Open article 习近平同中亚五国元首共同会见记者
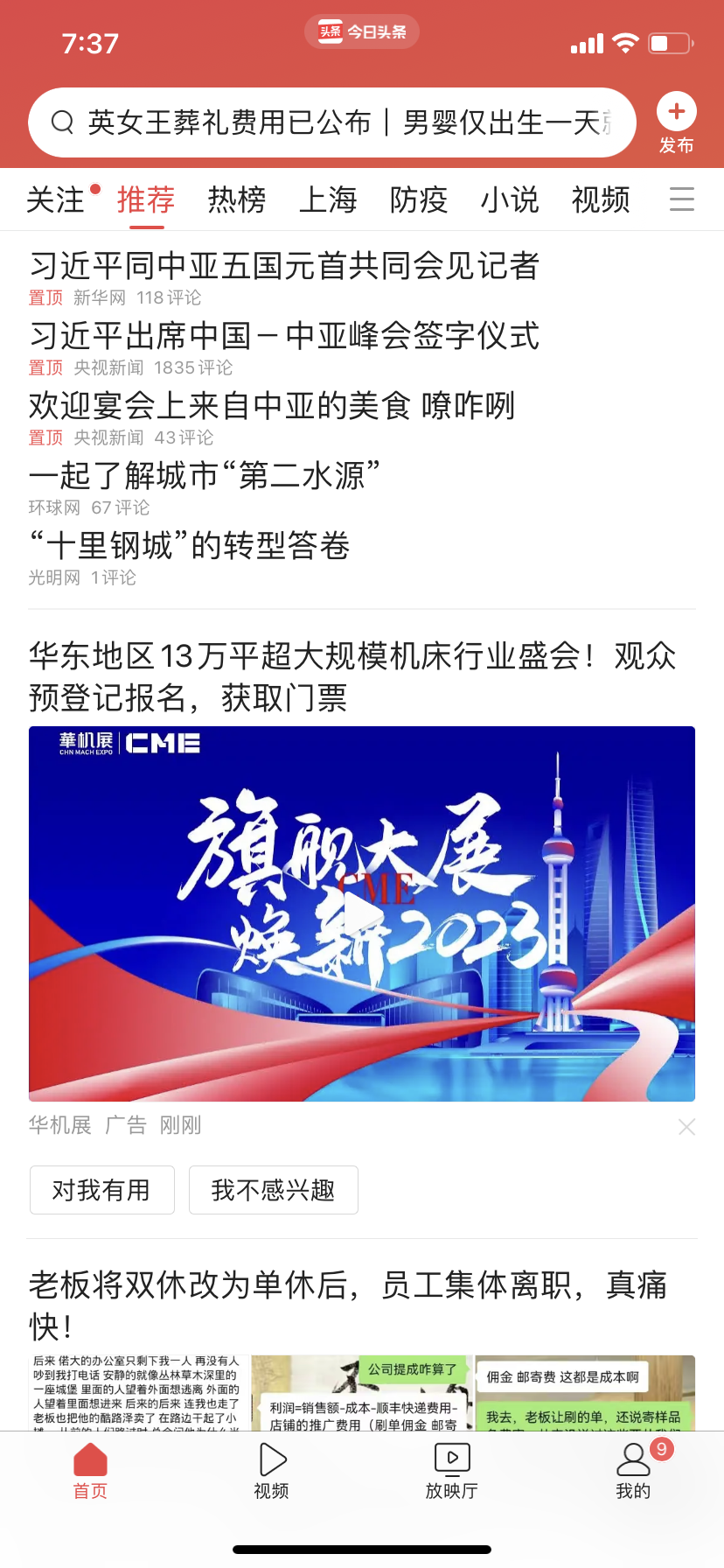Screen dimensions: 724x1568 point(284,266)
